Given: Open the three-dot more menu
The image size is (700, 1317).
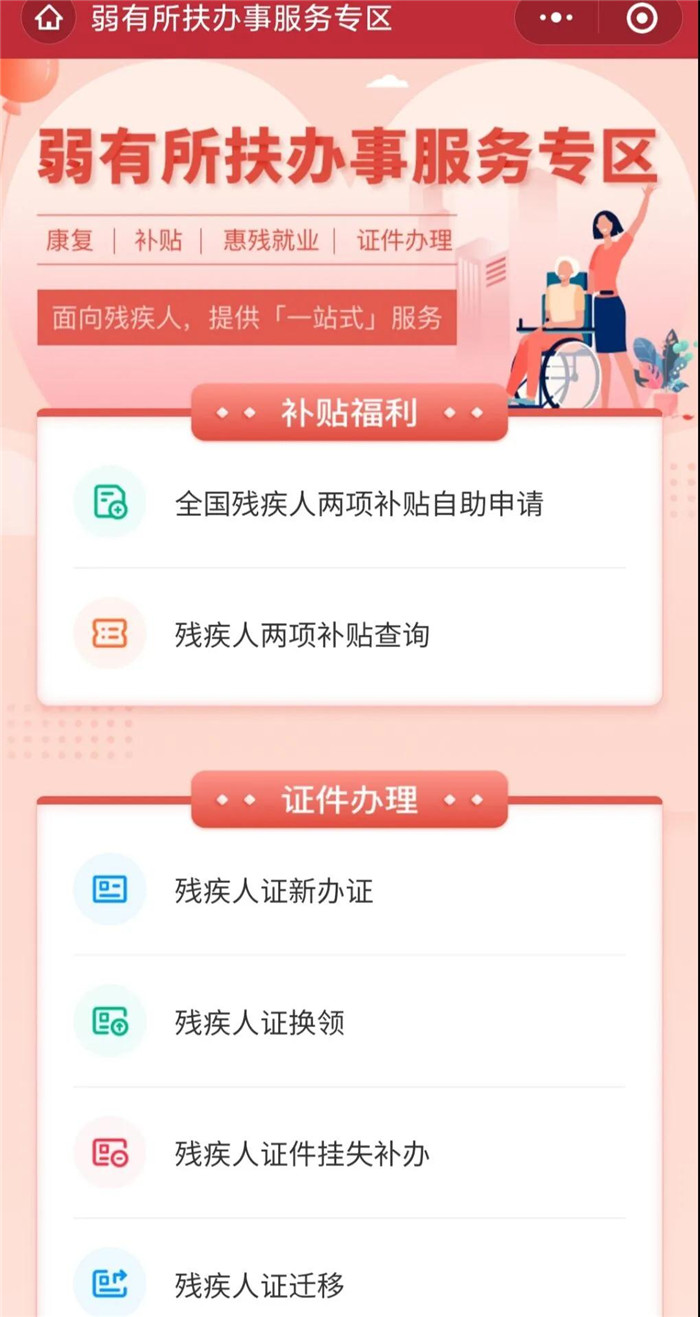Looking at the screenshot, I should coord(556,18).
